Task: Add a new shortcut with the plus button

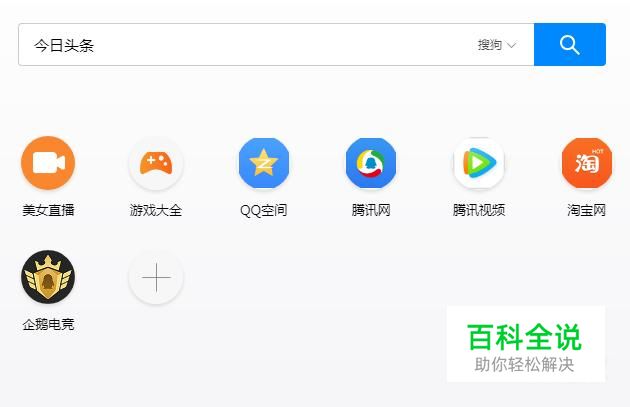Action: (x=156, y=277)
